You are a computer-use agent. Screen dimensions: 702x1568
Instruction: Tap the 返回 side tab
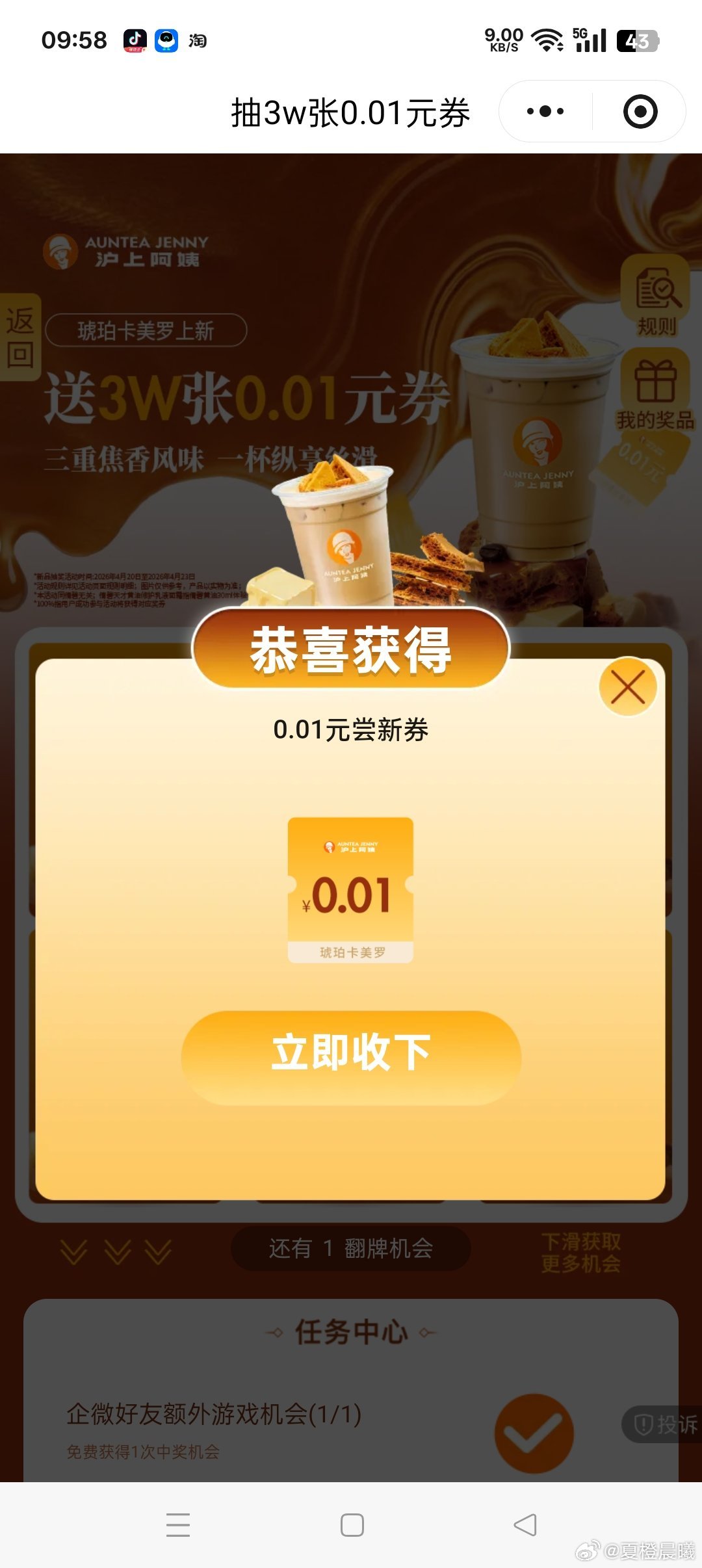pos(19,337)
